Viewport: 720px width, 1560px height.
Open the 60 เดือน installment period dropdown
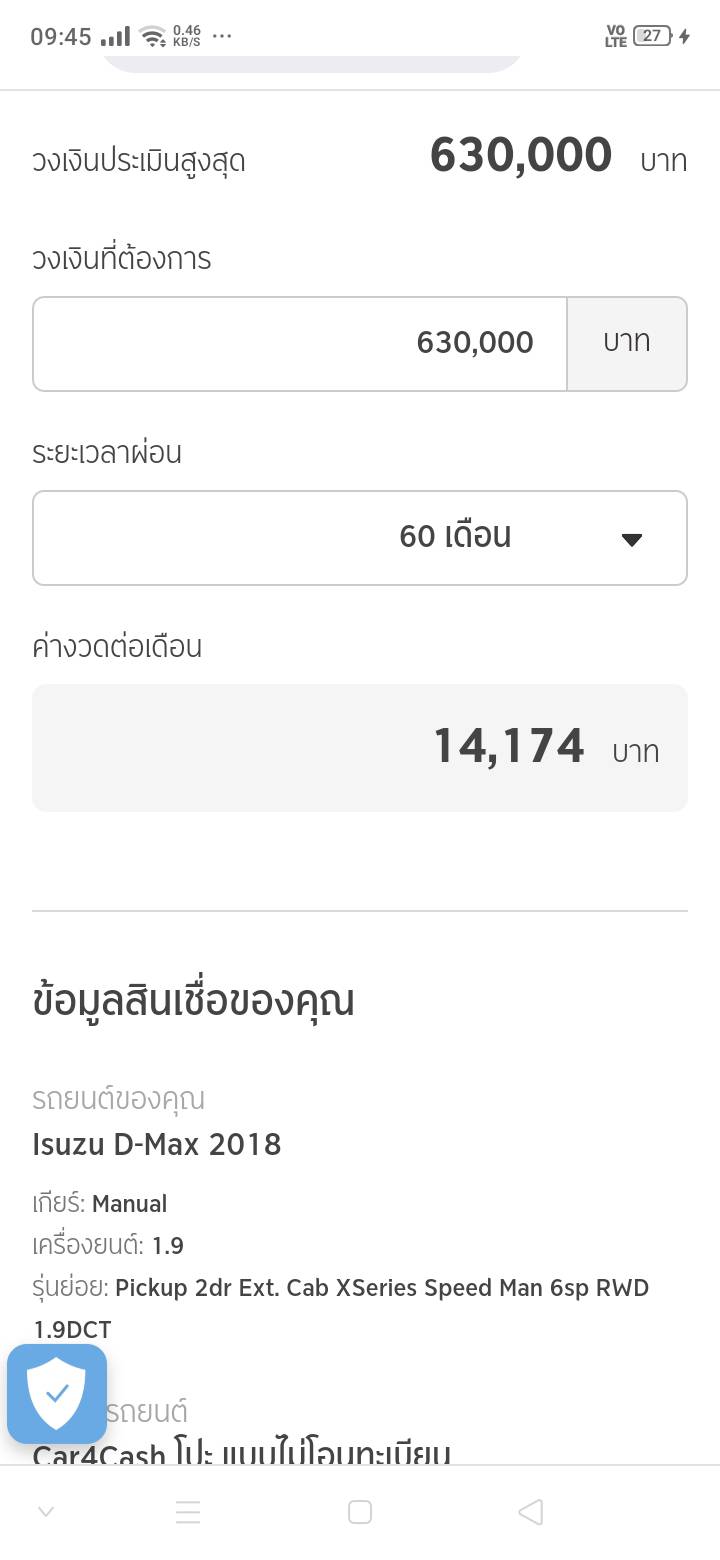click(x=360, y=537)
